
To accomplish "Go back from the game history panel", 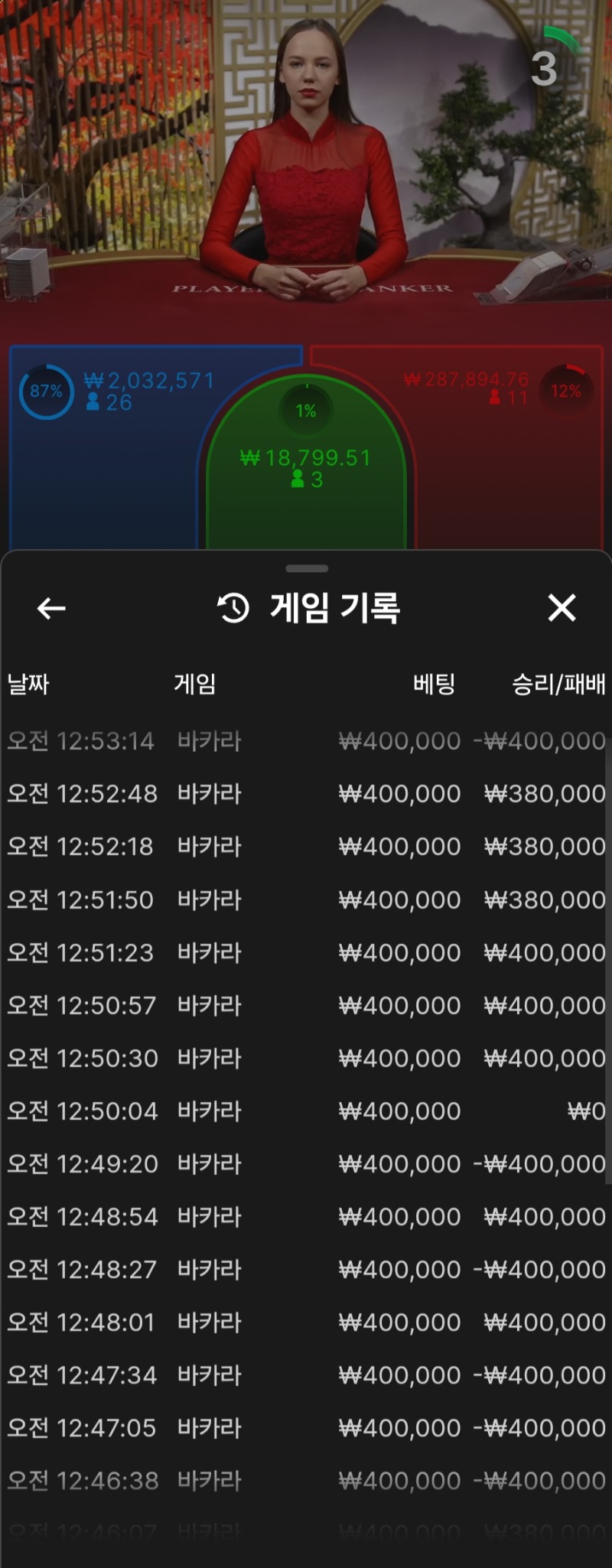I will click(x=51, y=609).
